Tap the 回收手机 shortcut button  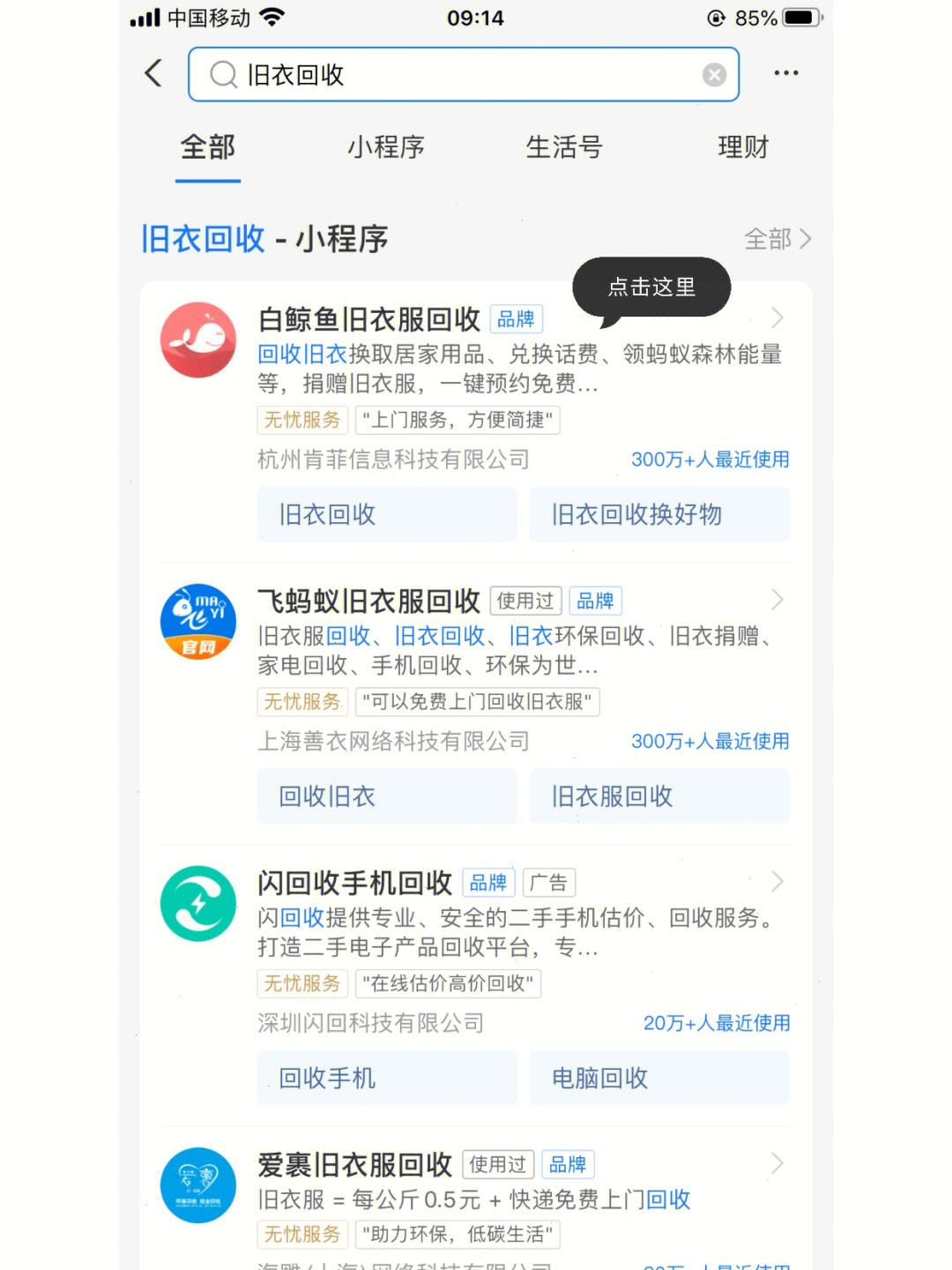tap(386, 1078)
